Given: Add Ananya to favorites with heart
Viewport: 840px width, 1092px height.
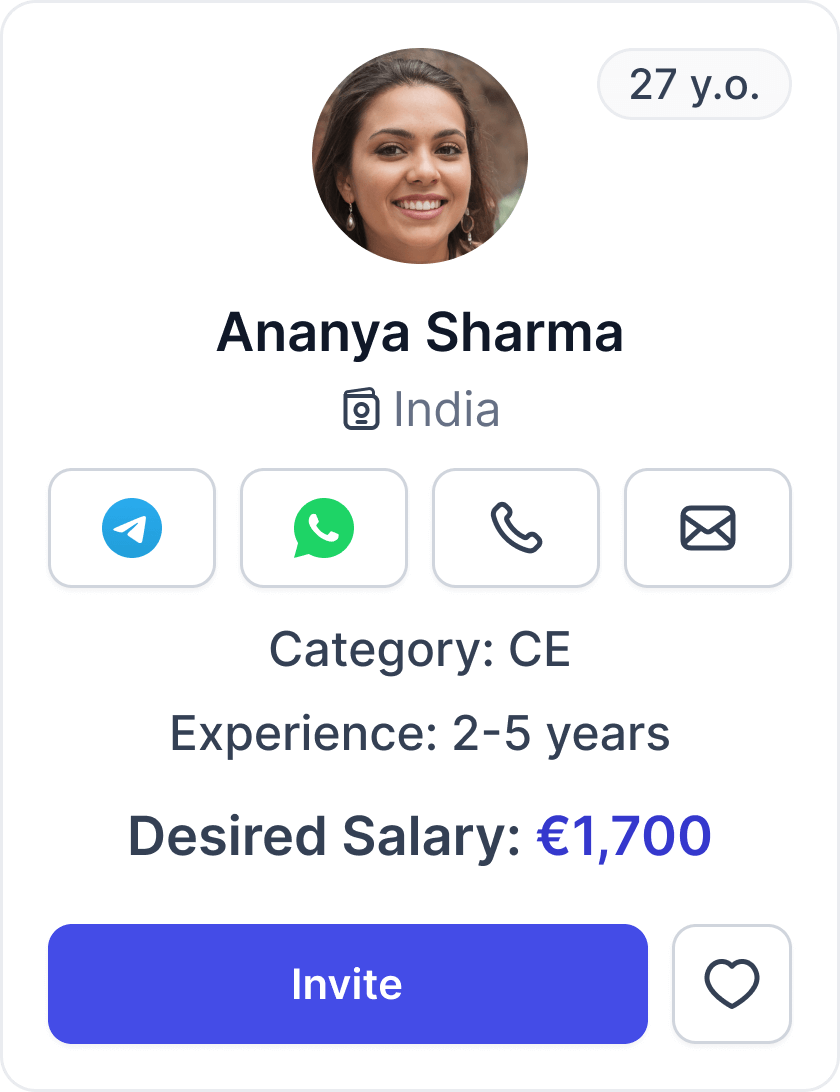Looking at the screenshot, I should (732, 984).
